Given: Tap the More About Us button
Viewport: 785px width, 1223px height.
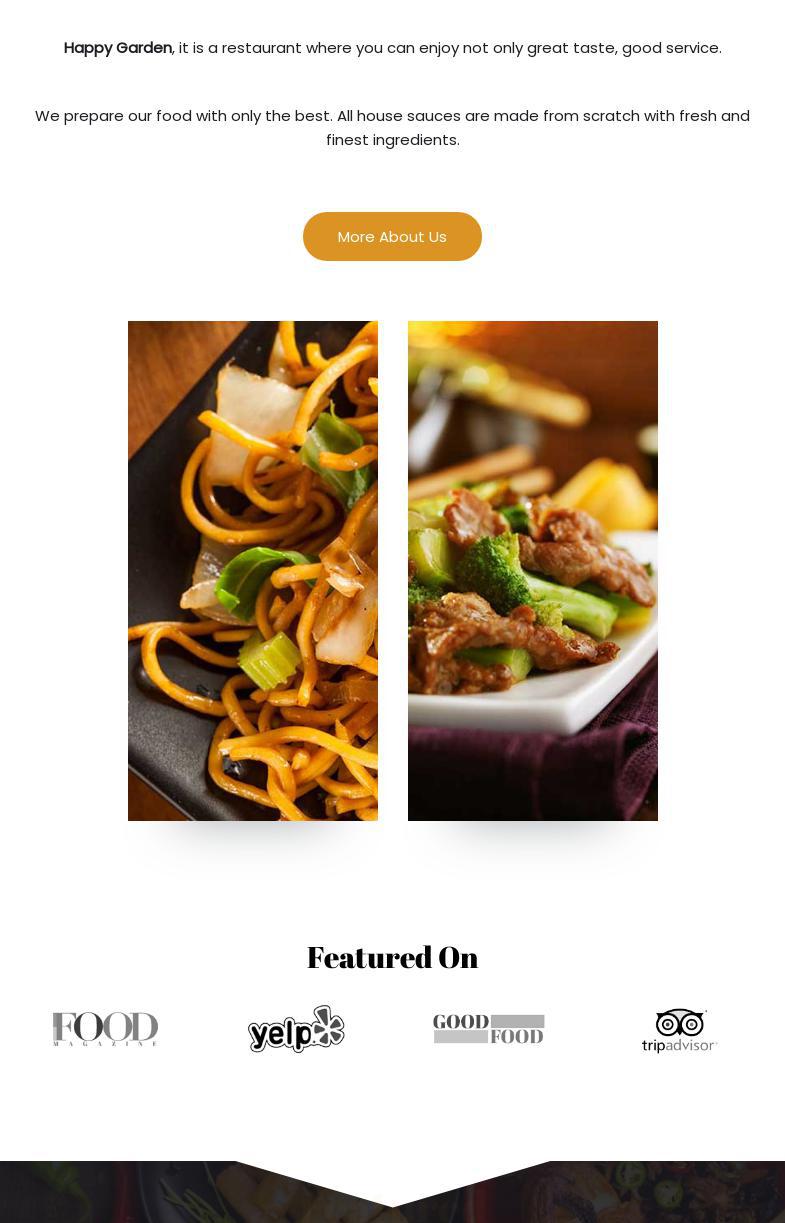Looking at the screenshot, I should tap(392, 237).
